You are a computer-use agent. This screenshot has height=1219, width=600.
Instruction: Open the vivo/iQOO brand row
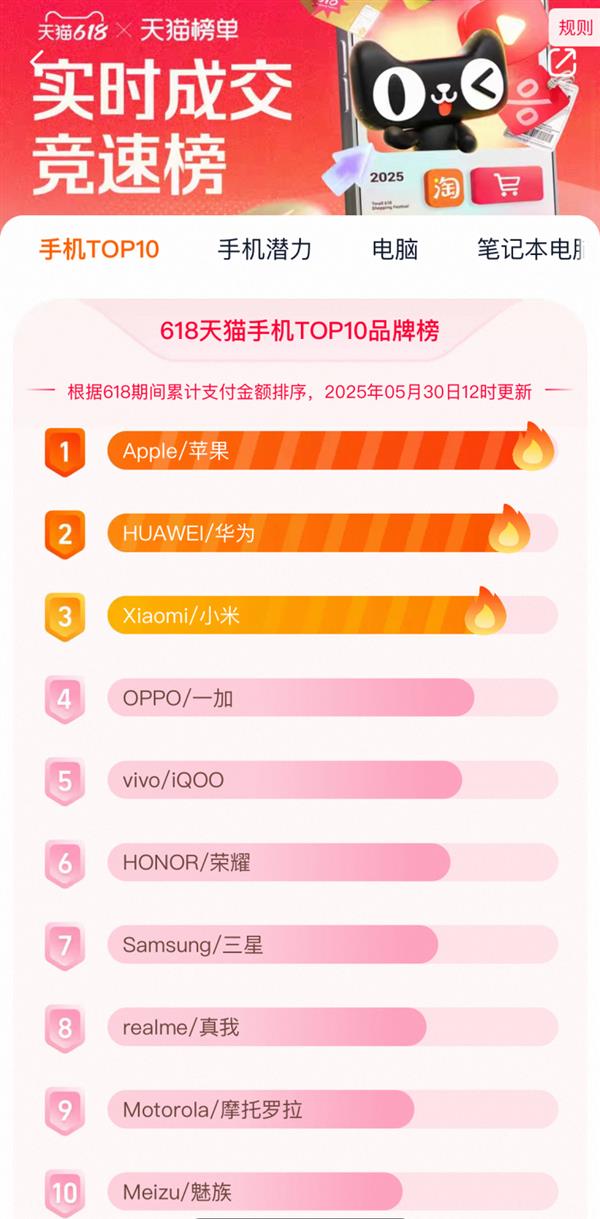[x=330, y=780]
